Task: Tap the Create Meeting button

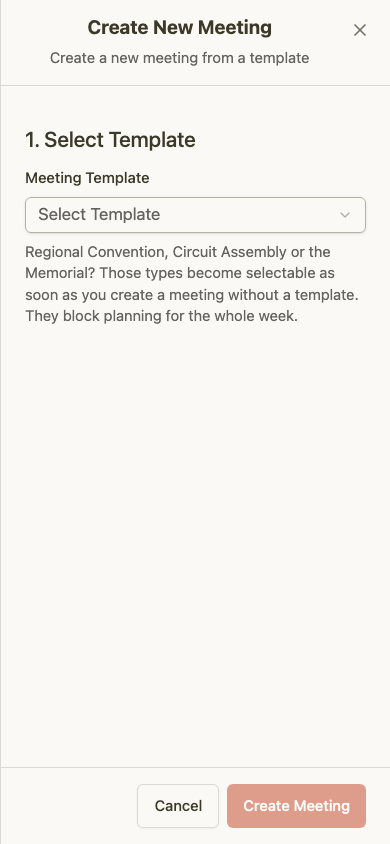Action: click(296, 806)
